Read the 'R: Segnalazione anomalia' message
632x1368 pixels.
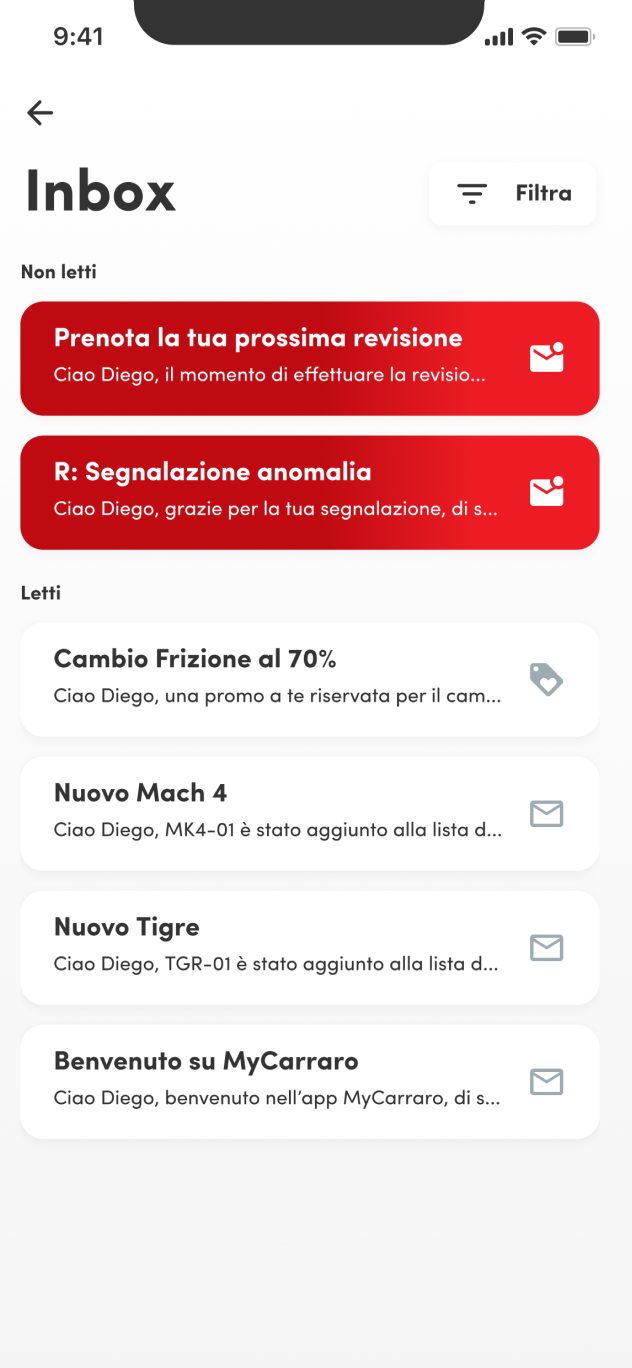pos(310,492)
